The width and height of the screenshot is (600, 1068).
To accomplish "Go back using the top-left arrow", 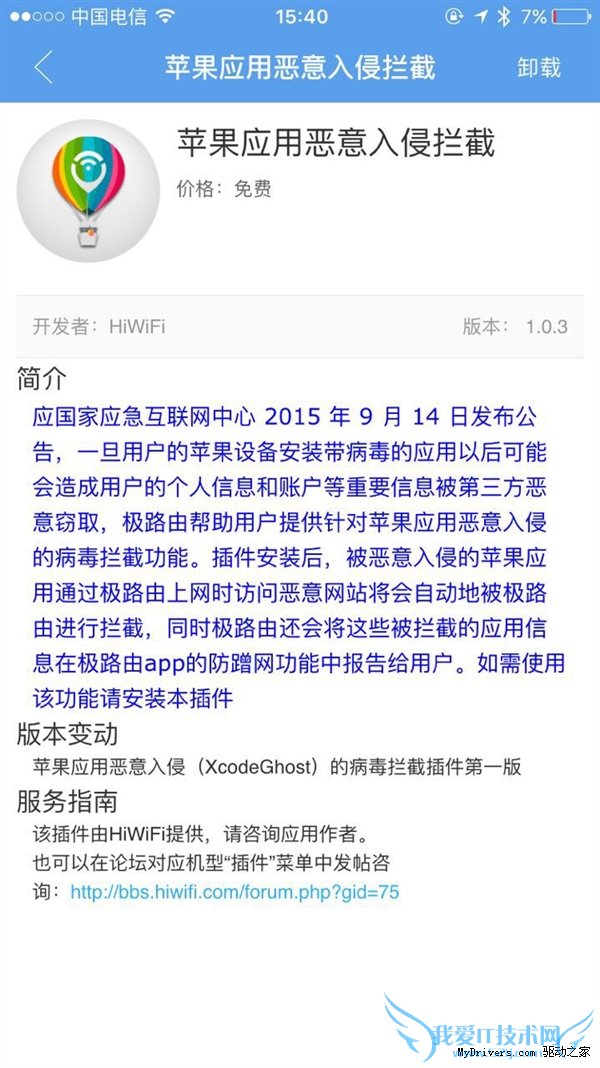I will 43,68.
